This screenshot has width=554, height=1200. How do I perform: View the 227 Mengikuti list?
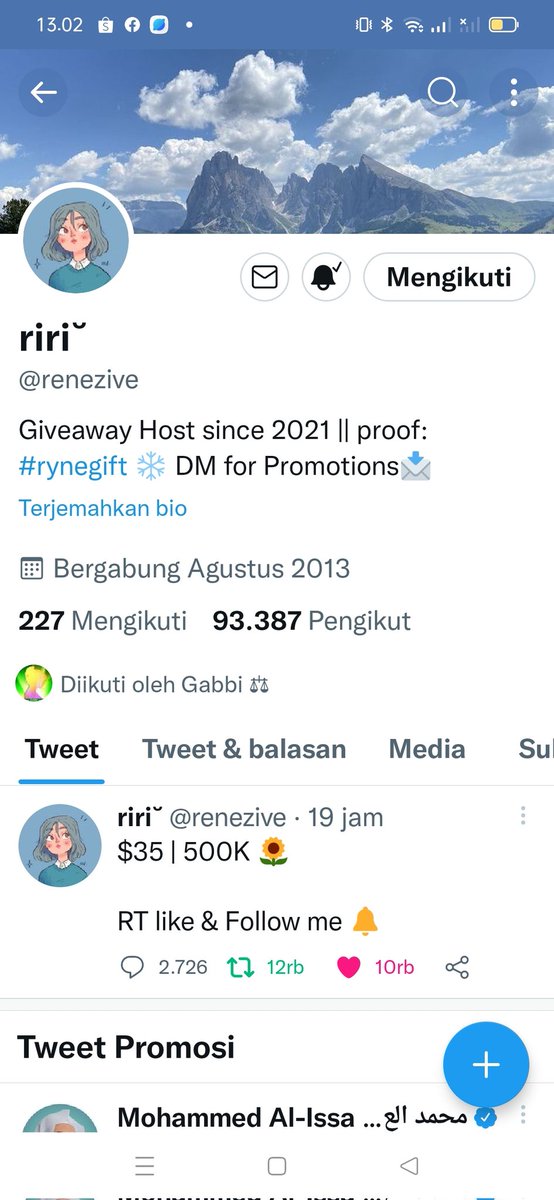103,621
